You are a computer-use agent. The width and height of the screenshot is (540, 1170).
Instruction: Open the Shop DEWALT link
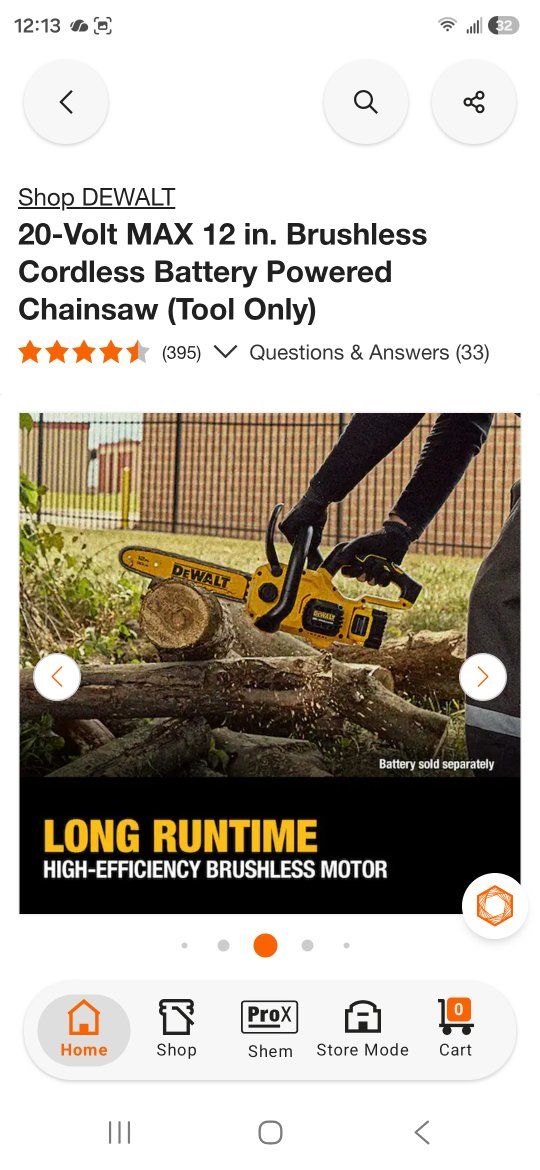[x=96, y=198]
